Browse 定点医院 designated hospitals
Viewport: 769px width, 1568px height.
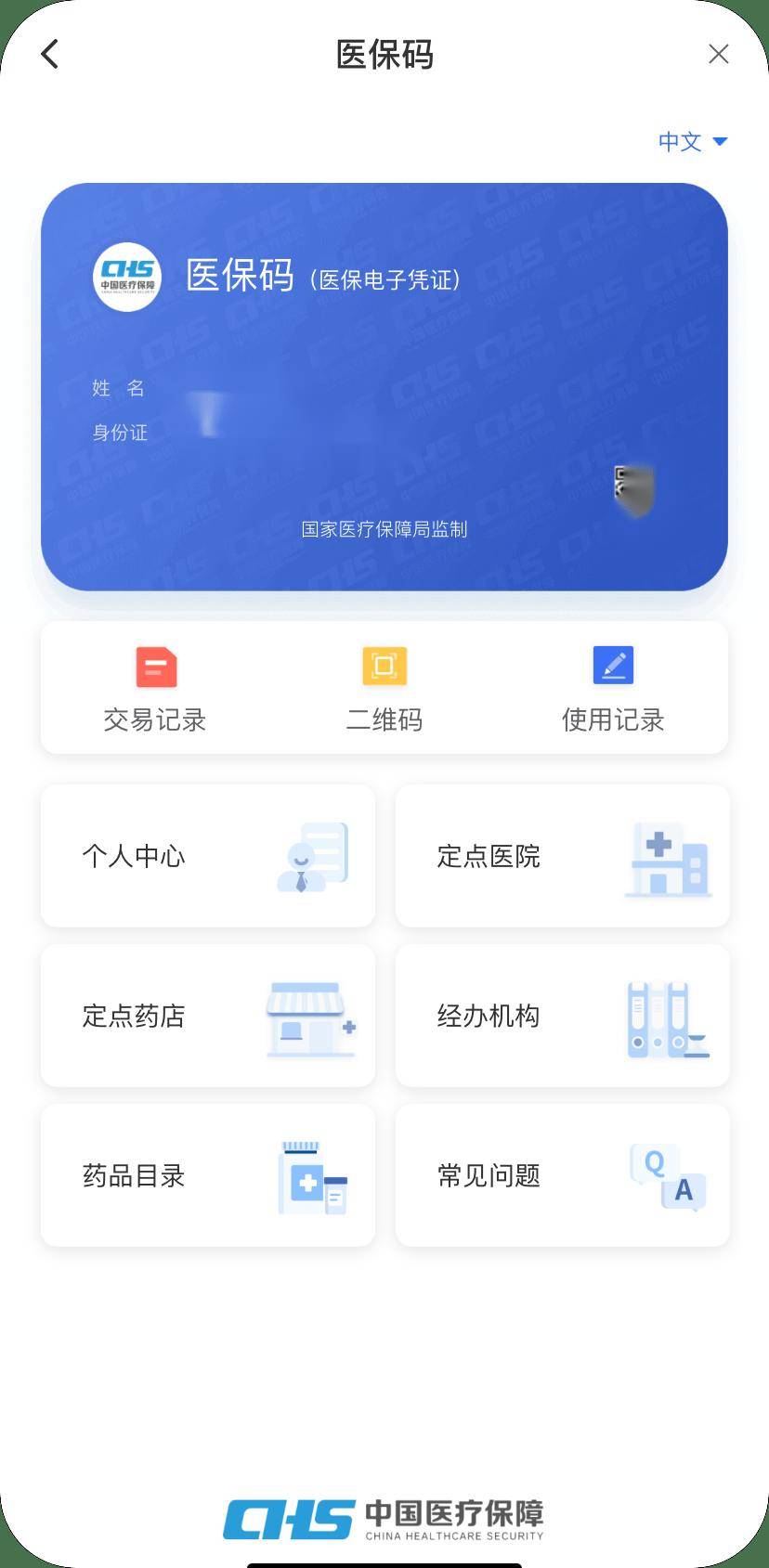click(x=562, y=856)
